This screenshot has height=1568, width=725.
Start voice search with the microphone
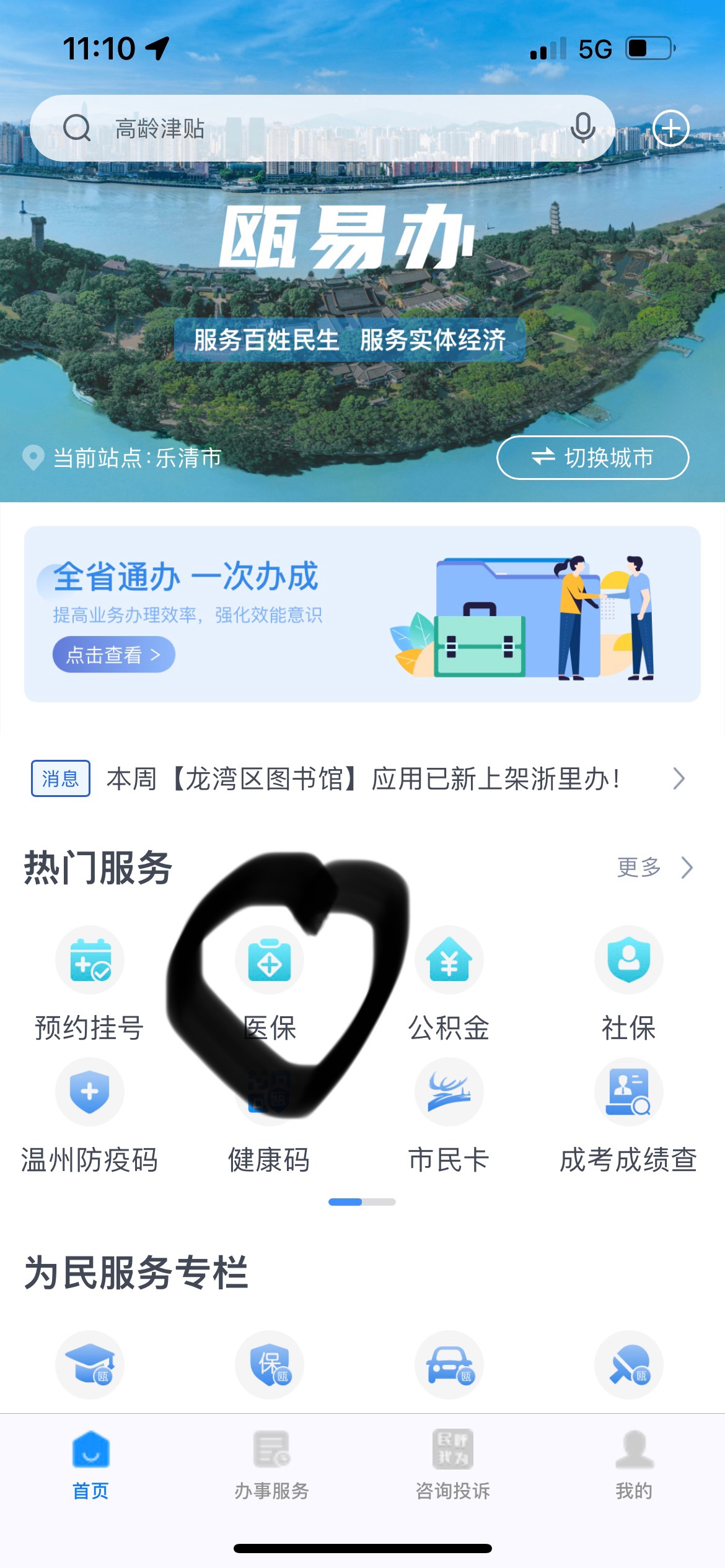click(x=582, y=128)
